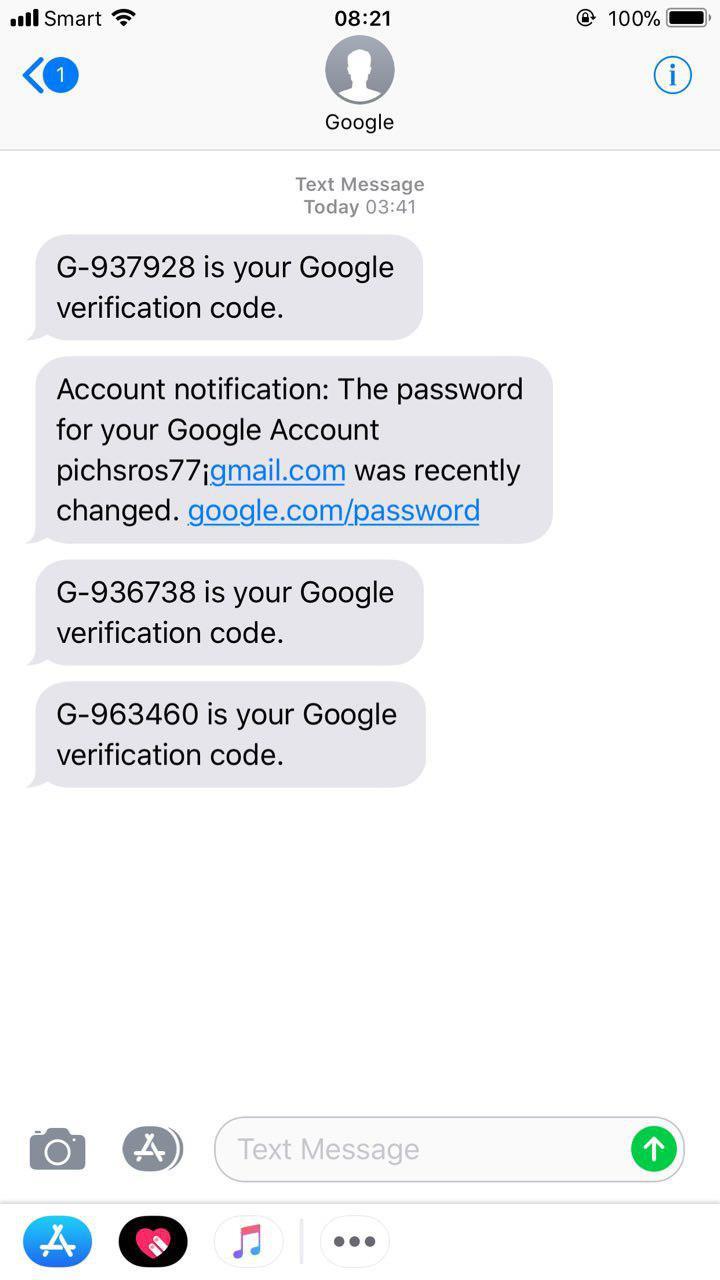Open the google.com/password link
Image resolution: width=720 pixels, height=1280 pixels.
pos(334,511)
